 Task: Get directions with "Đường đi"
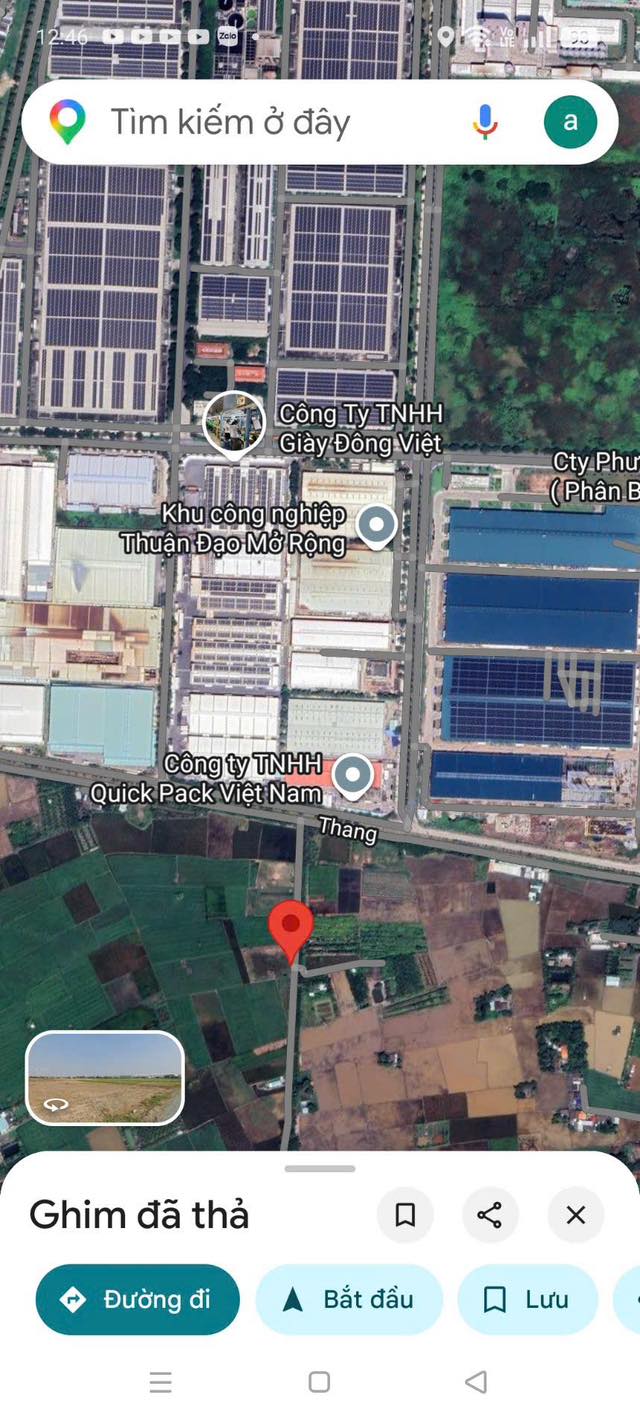click(138, 1300)
